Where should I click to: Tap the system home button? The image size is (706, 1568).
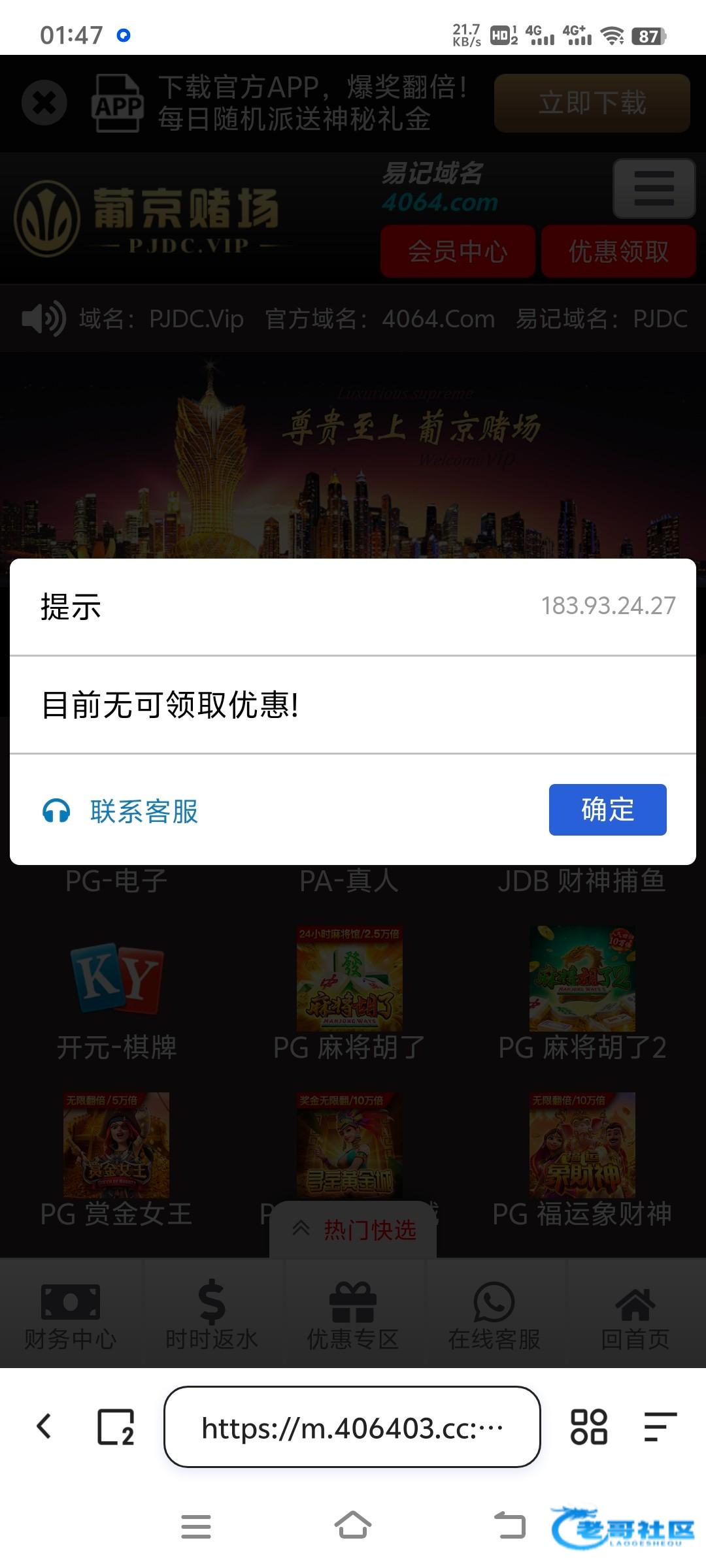[x=353, y=1526]
